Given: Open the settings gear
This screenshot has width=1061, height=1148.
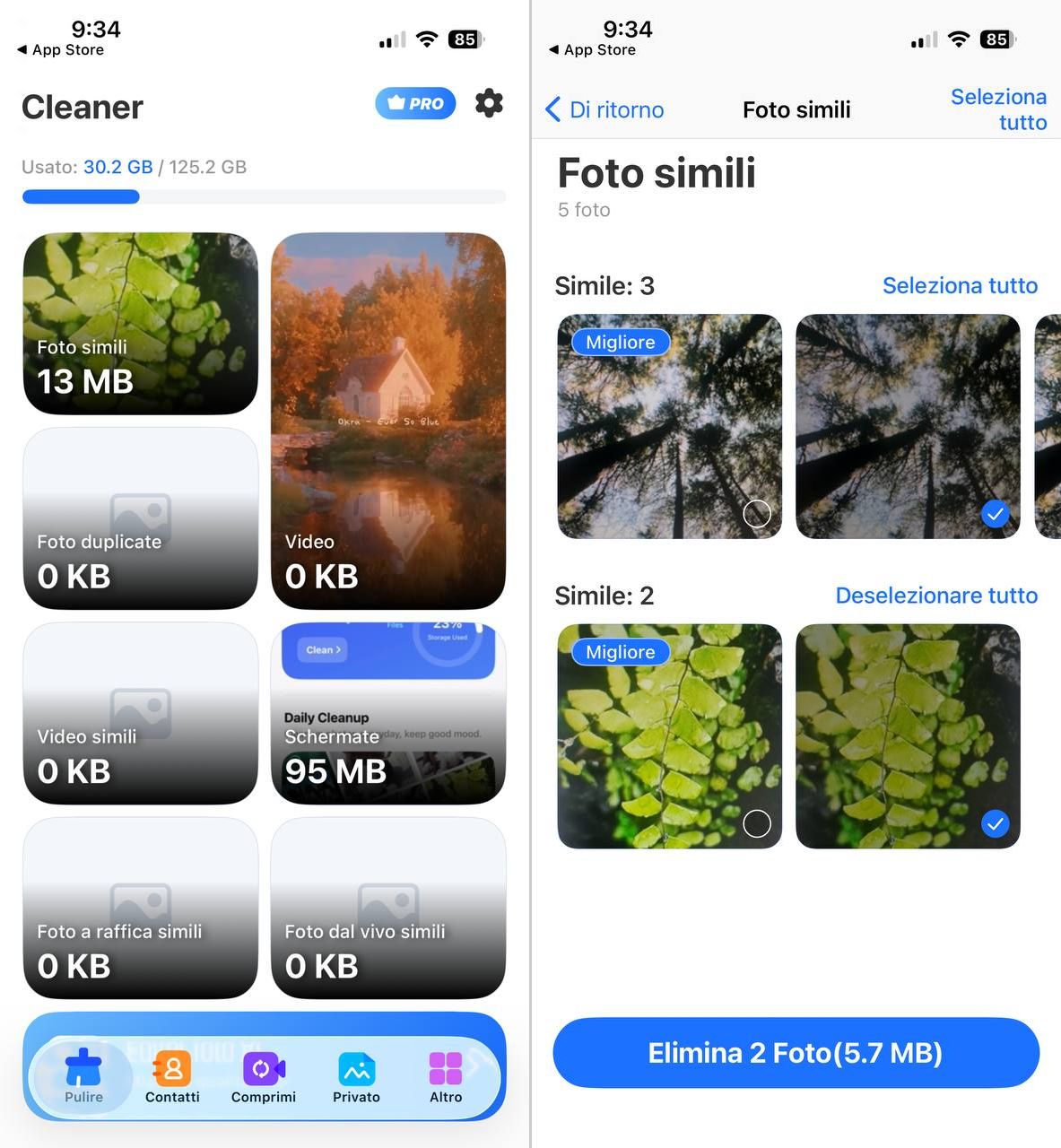Looking at the screenshot, I should coord(489,103).
